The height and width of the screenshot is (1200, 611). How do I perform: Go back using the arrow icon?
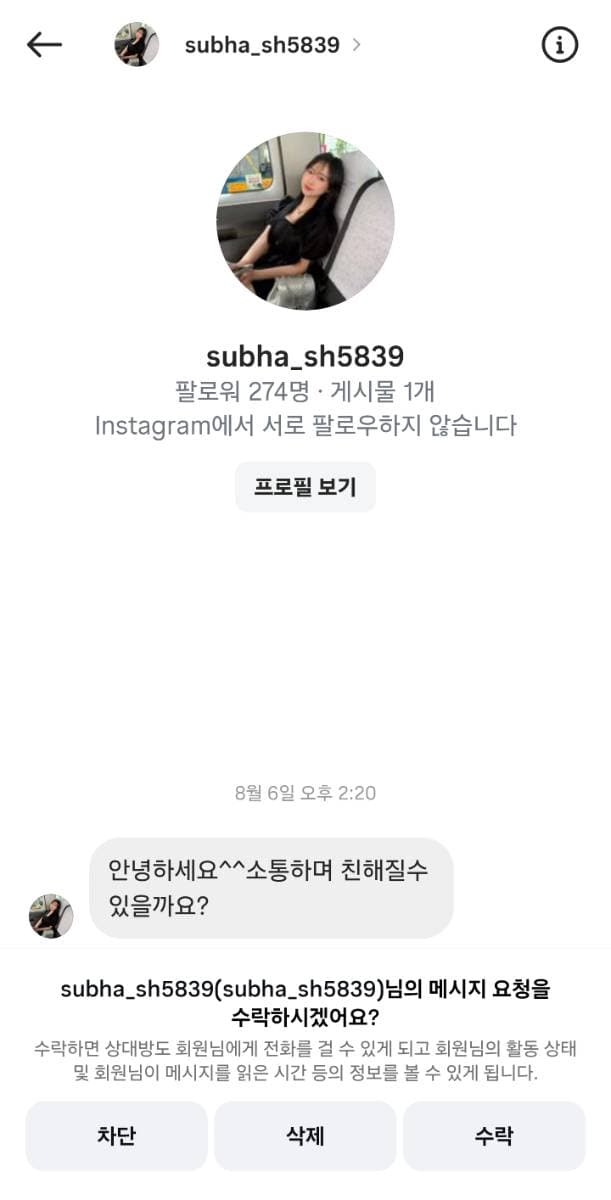click(44, 45)
